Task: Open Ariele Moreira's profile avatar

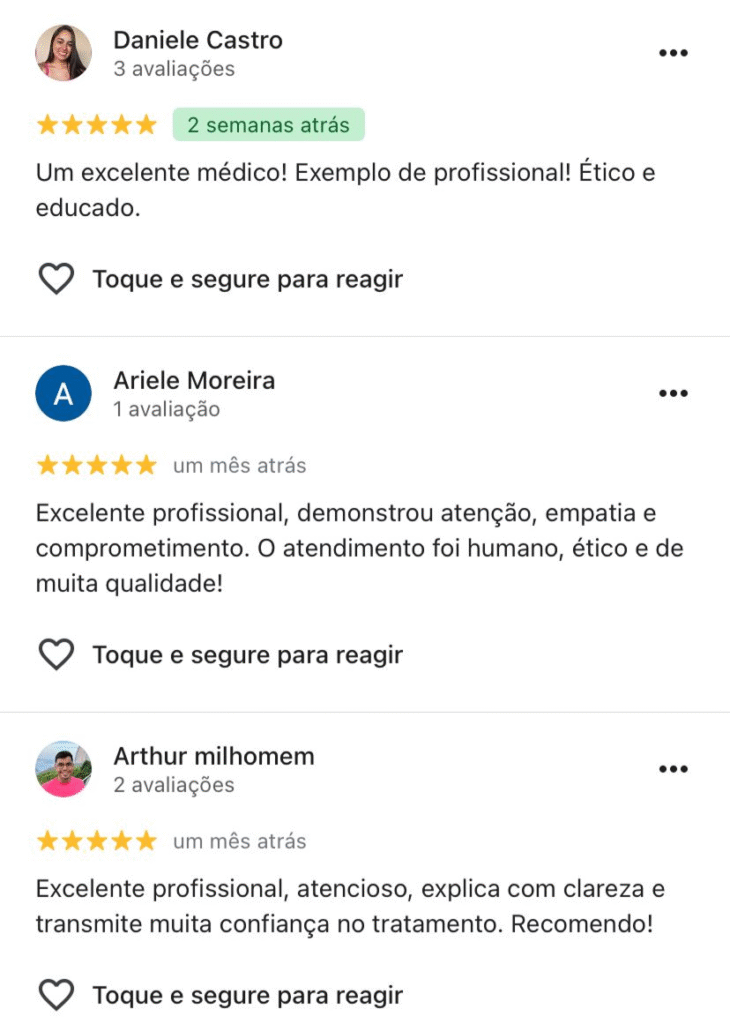Action: 64,393
